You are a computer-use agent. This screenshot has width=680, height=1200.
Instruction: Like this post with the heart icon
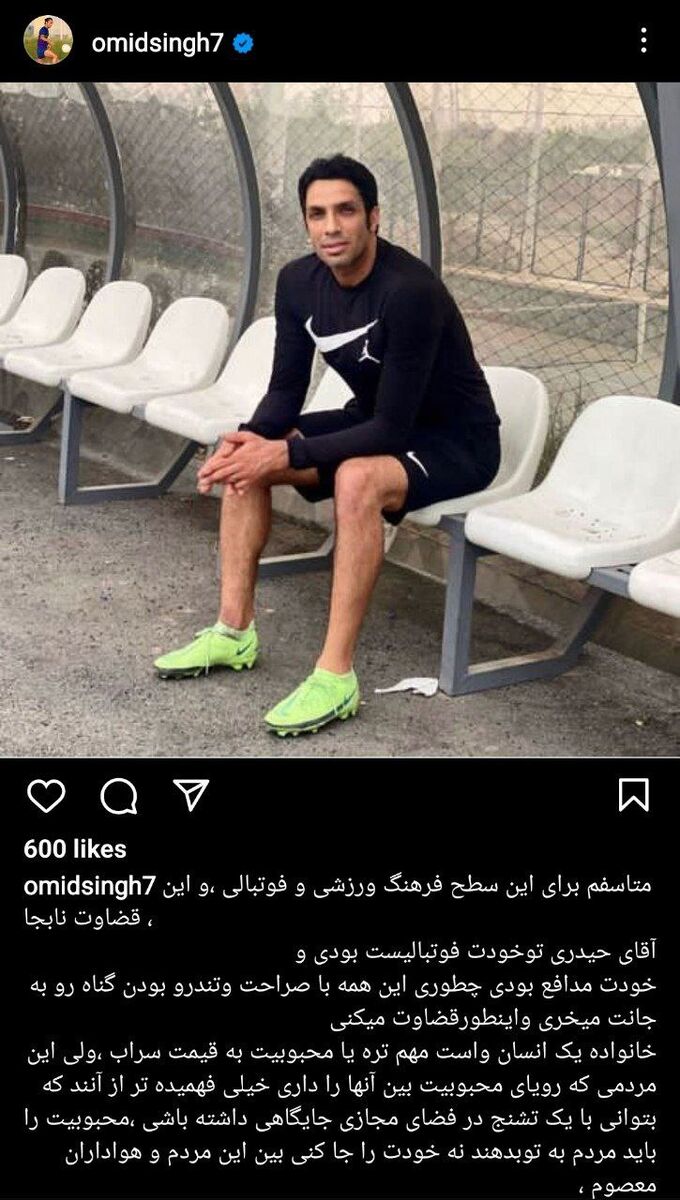coord(46,796)
